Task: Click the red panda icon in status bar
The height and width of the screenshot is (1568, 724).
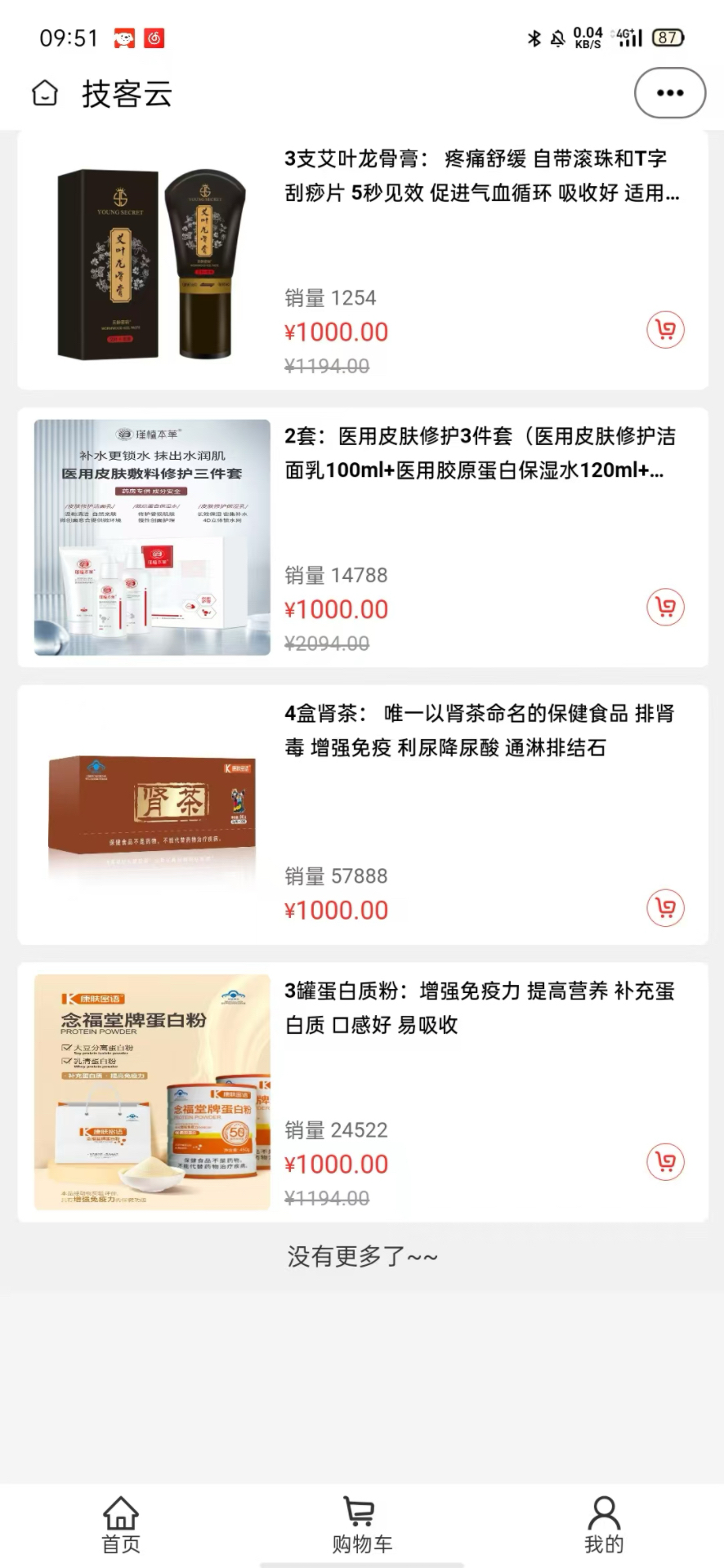Action: pyautogui.click(x=123, y=38)
